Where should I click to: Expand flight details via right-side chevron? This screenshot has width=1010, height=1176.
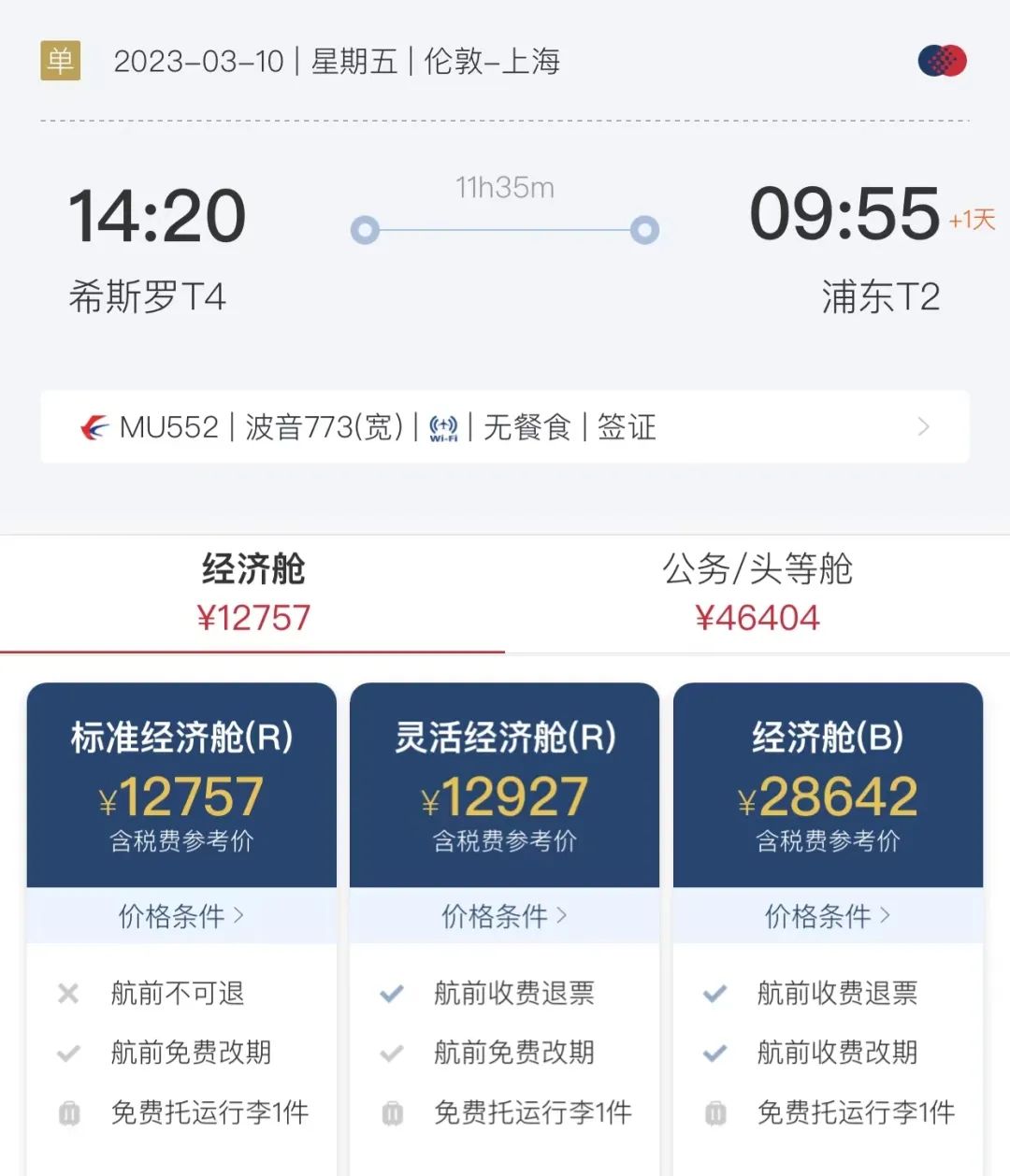tap(924, 427)
